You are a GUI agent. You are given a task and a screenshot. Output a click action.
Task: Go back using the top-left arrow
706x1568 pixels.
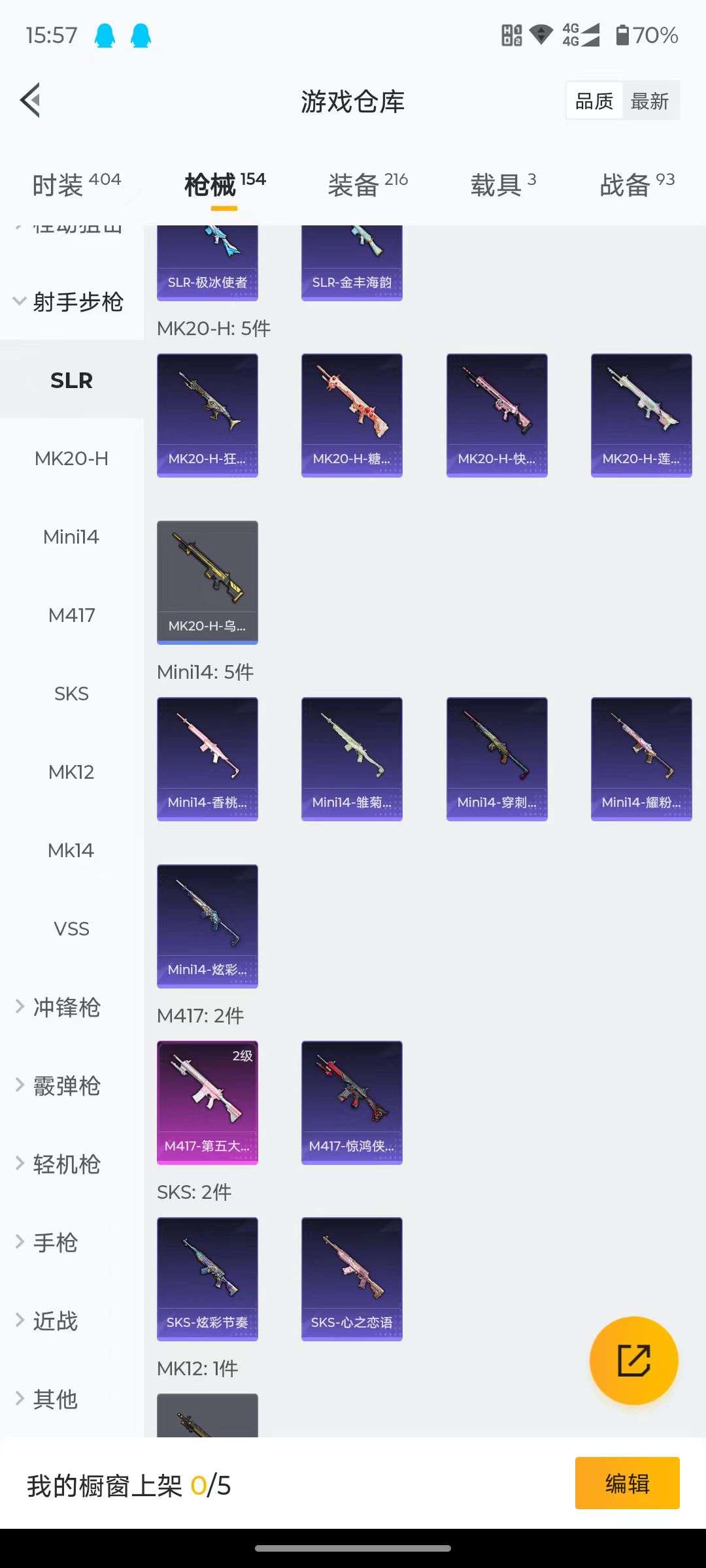click(x=31, y=101)
